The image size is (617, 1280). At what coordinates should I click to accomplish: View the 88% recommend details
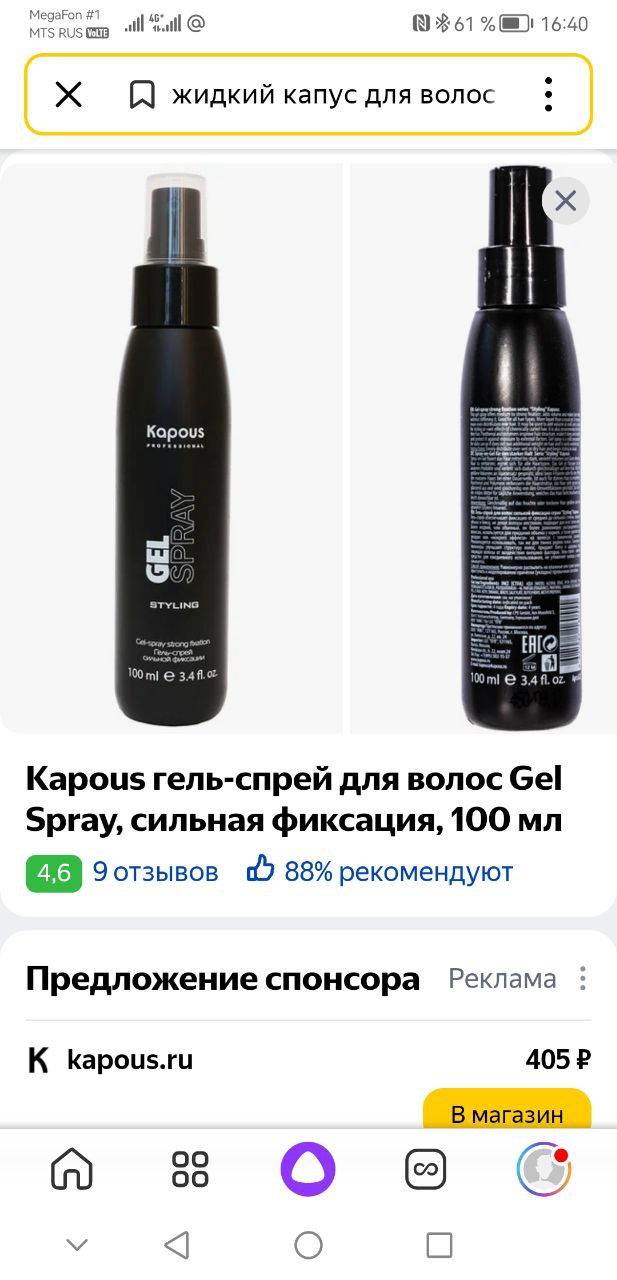380,871
